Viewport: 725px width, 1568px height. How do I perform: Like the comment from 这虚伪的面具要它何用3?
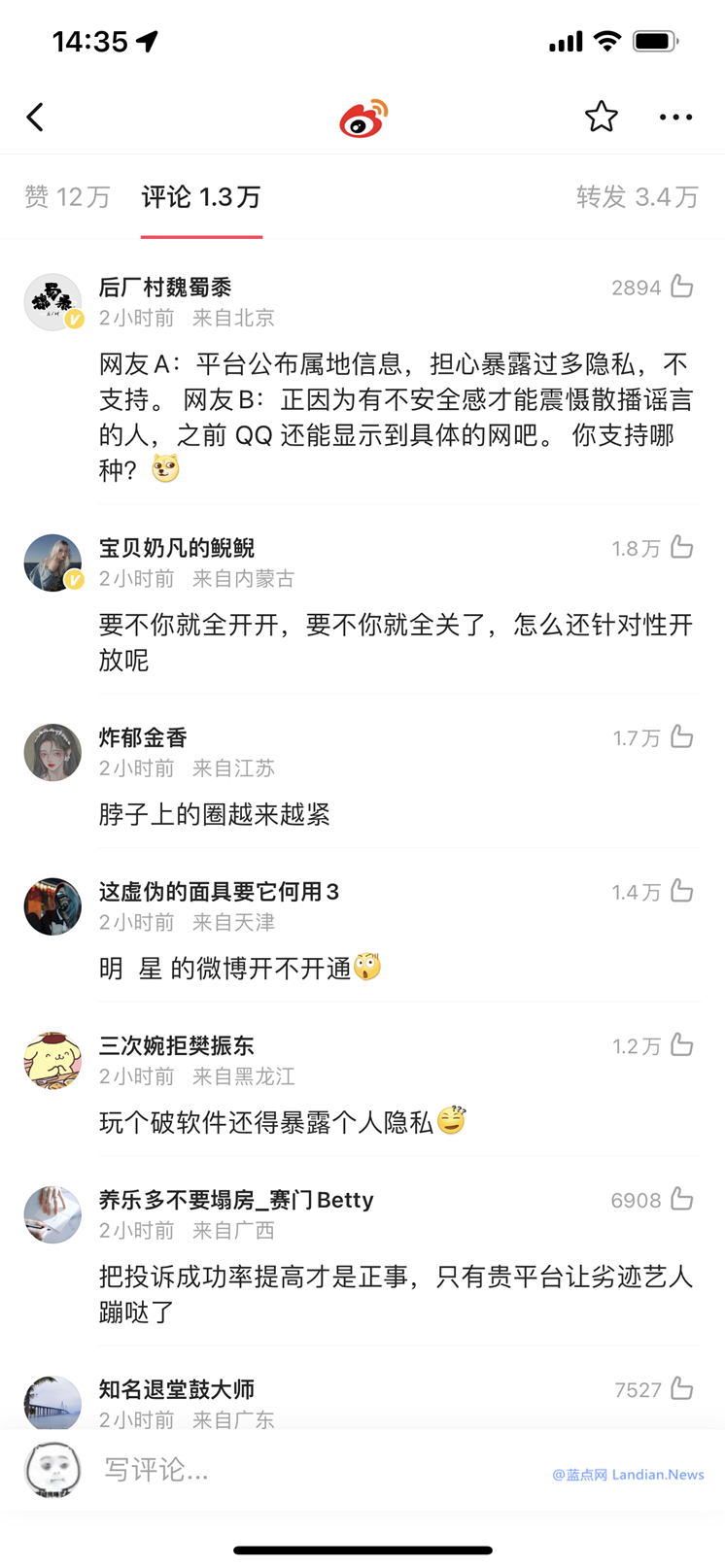tap(682, 891)
